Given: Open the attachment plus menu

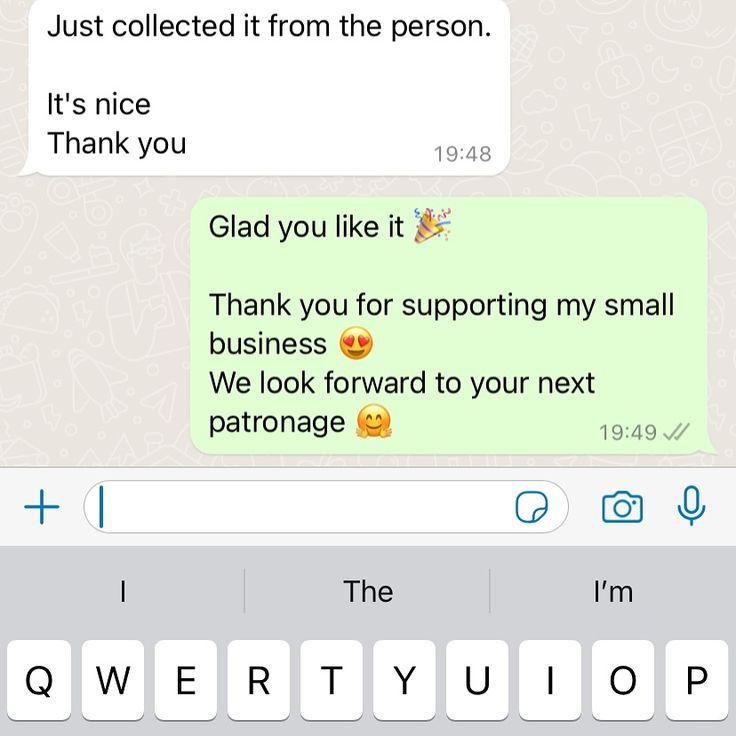Looking at the screenshot, I should point(41,508).
